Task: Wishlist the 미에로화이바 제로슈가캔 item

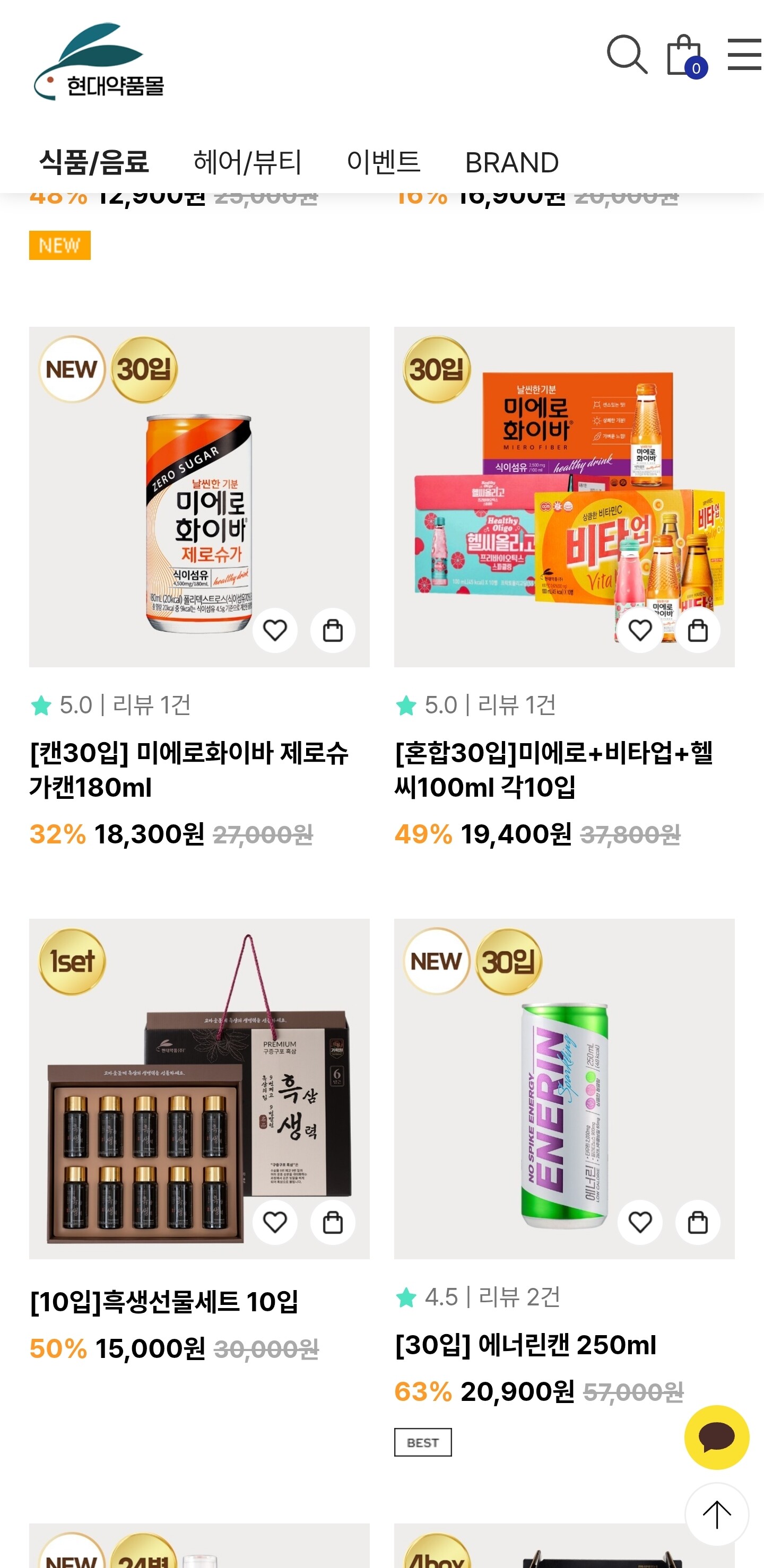Action: tap(275, 630)
